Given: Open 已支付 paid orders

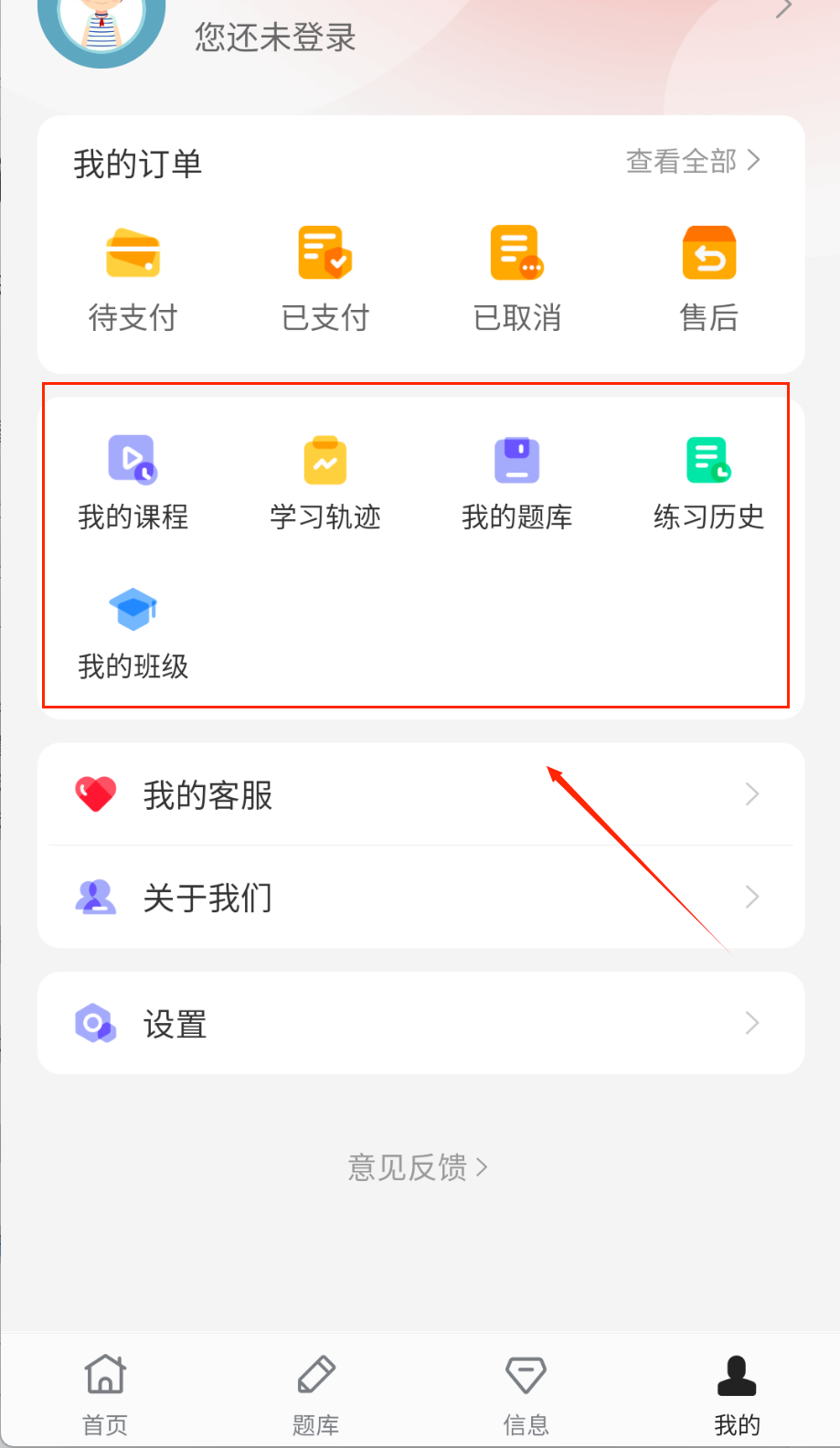Looking at the screenshot, I should pos(325,280).
